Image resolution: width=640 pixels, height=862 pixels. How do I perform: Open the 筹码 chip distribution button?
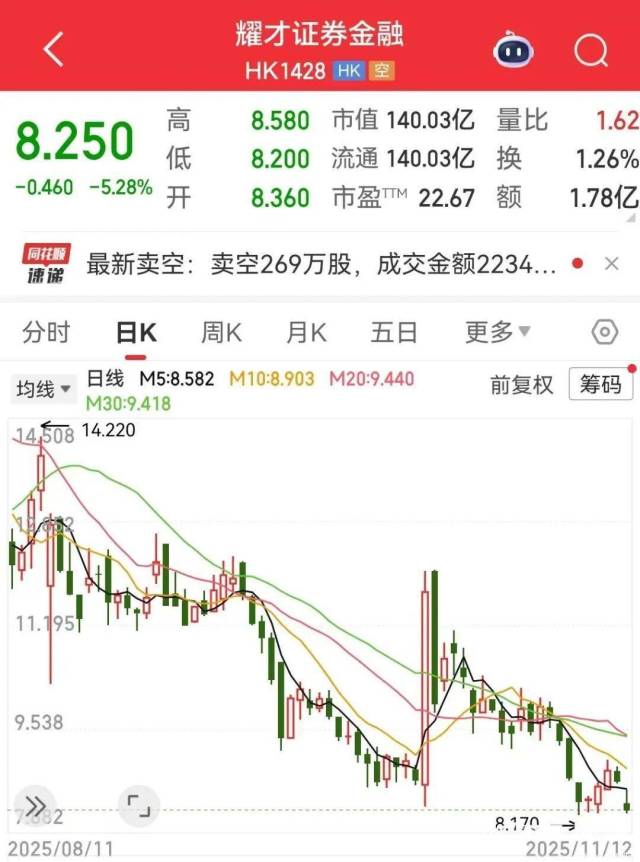[600, 385]
